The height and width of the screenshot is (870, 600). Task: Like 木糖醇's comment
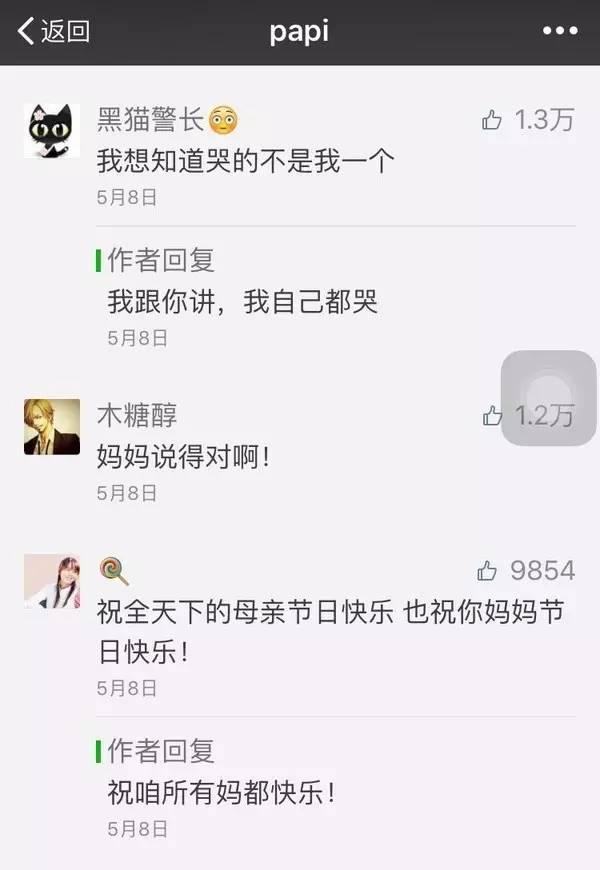[x=491, y=415]
